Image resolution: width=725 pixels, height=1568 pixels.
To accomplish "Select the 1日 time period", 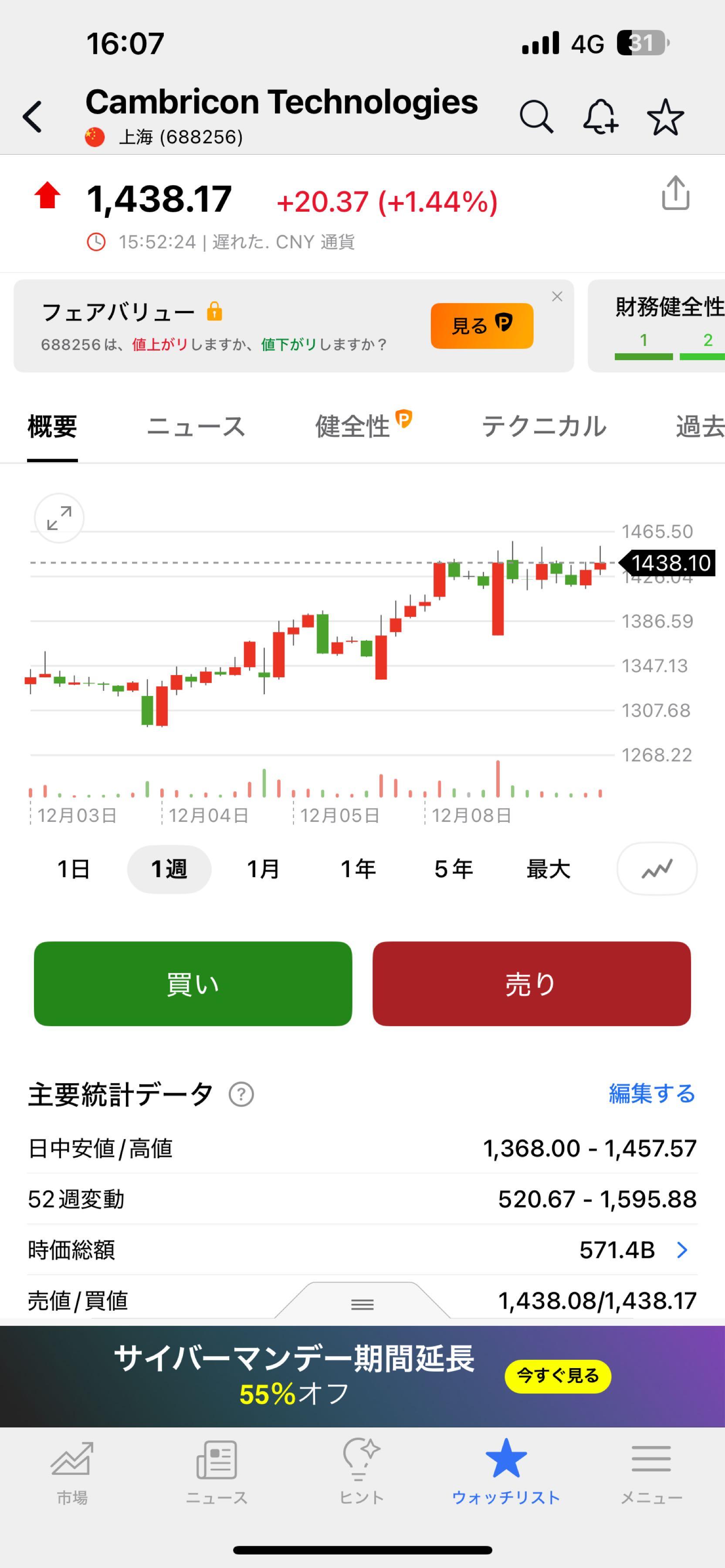I will [74, 869].
